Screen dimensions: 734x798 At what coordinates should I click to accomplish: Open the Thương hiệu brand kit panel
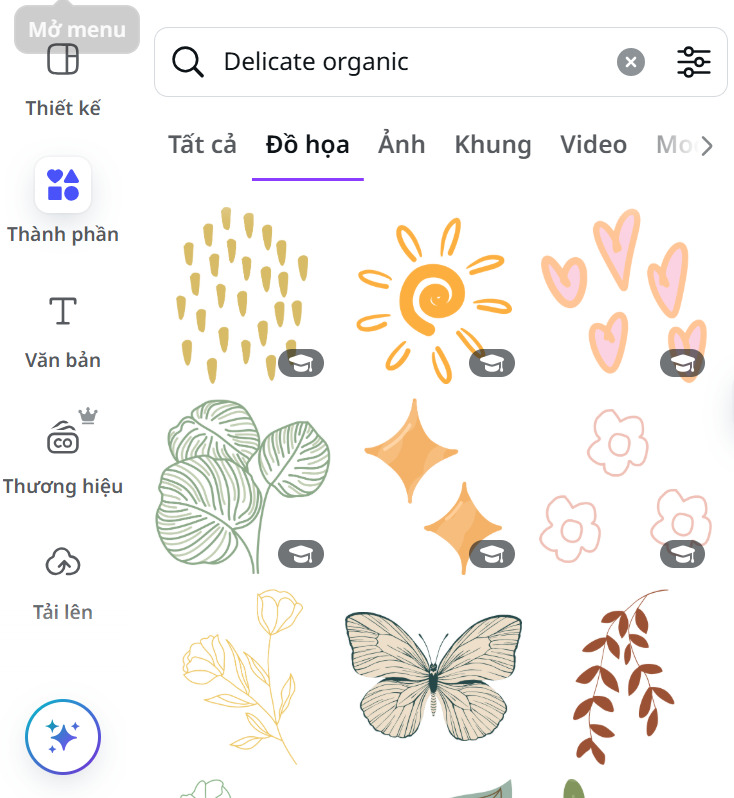[63, 450]
